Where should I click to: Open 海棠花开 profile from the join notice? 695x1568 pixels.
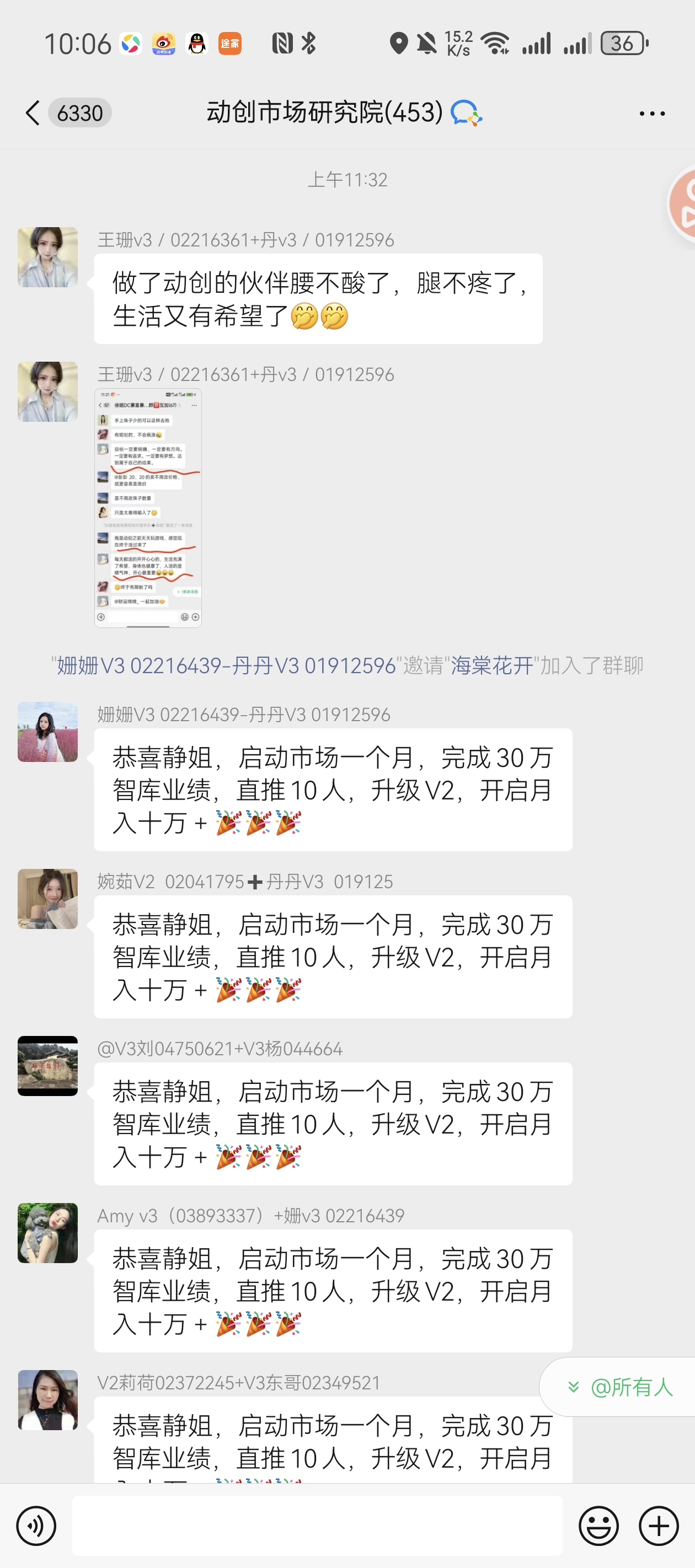(491, 666)
